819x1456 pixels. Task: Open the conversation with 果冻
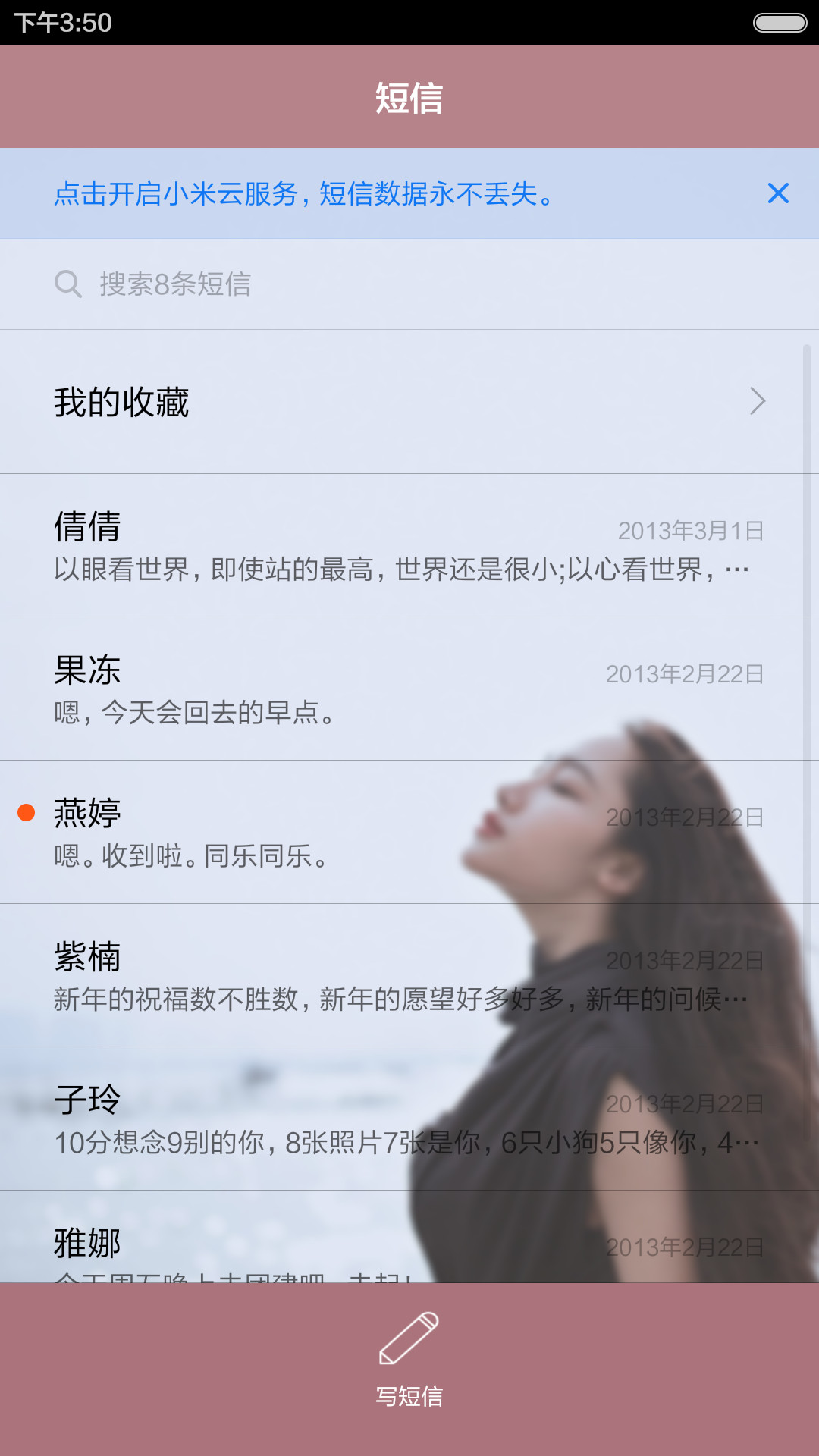pyautogui.click(x=409, y=689)
